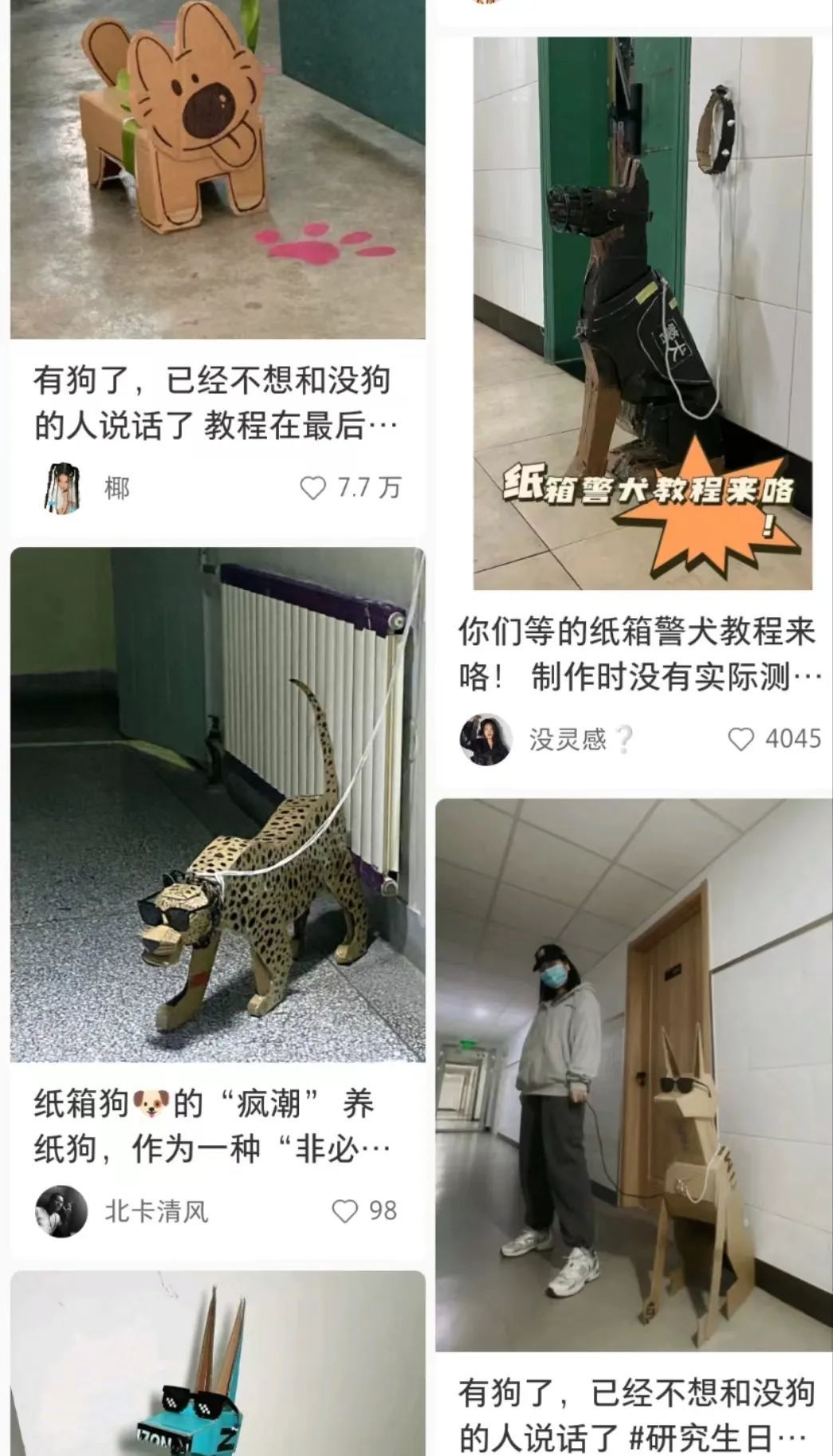Open the leopard-print cardboard dog post

pos(217,804)
